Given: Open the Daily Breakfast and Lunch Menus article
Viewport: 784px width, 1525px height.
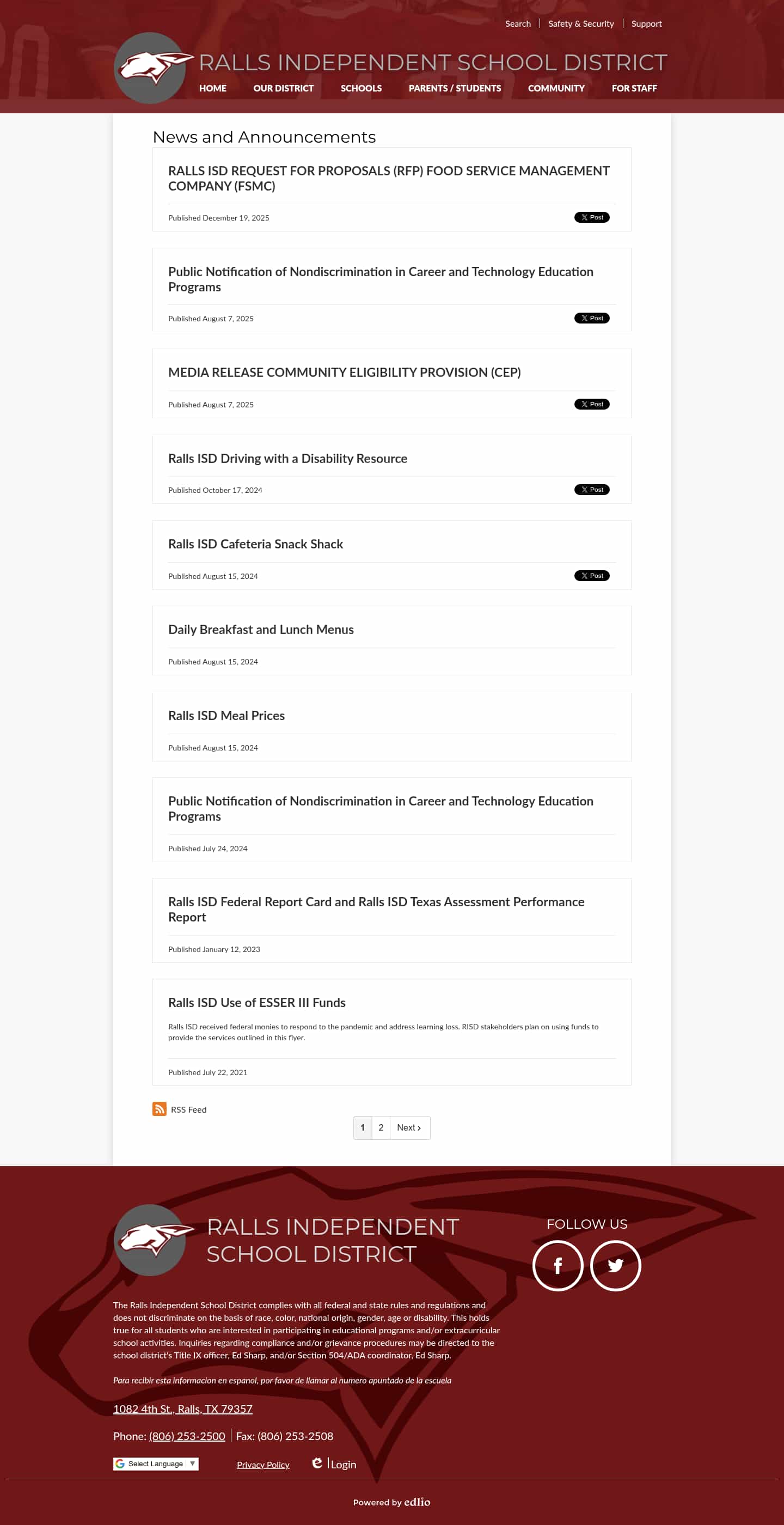Looking at the screenshot, I should [260, 629].
